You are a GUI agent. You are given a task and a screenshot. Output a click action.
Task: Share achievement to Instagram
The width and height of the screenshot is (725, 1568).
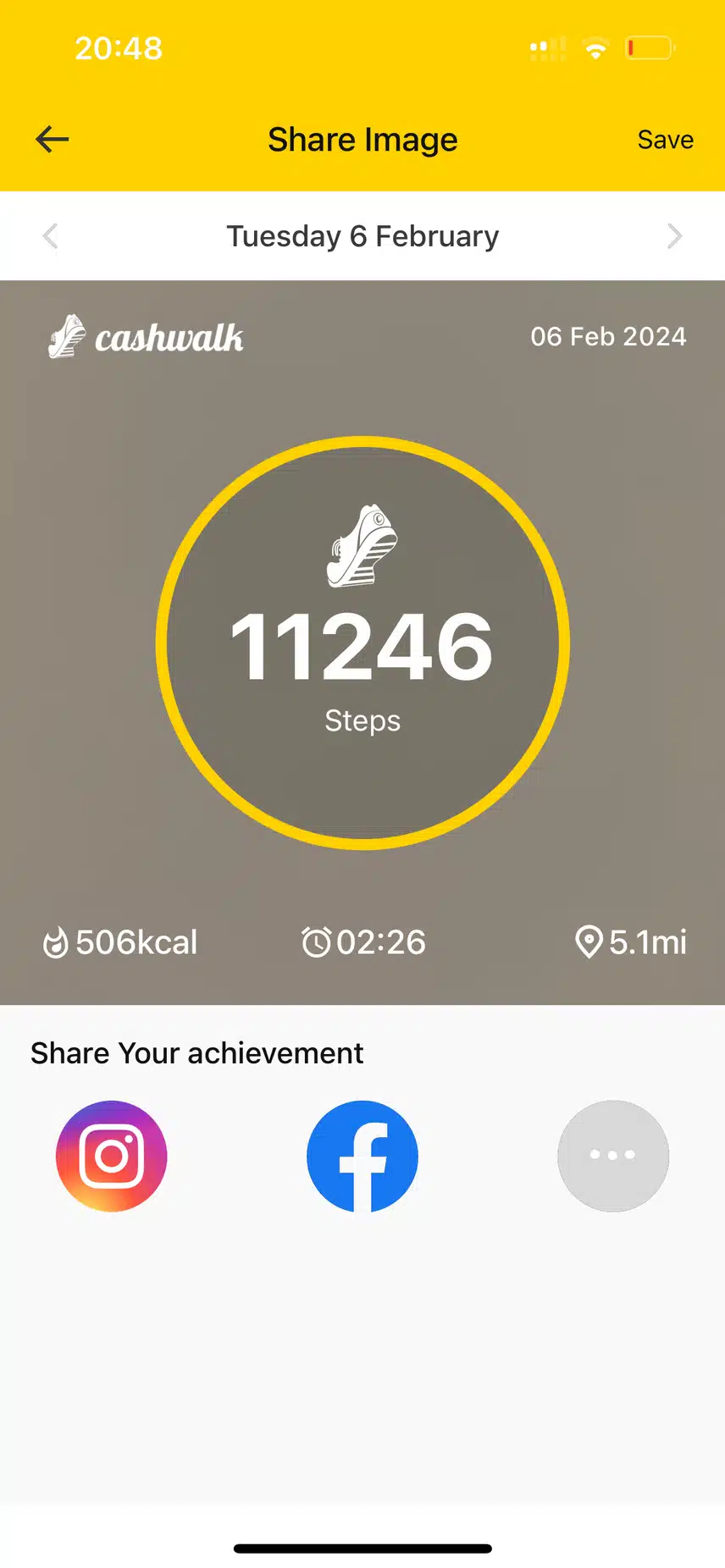point(112,1156)
